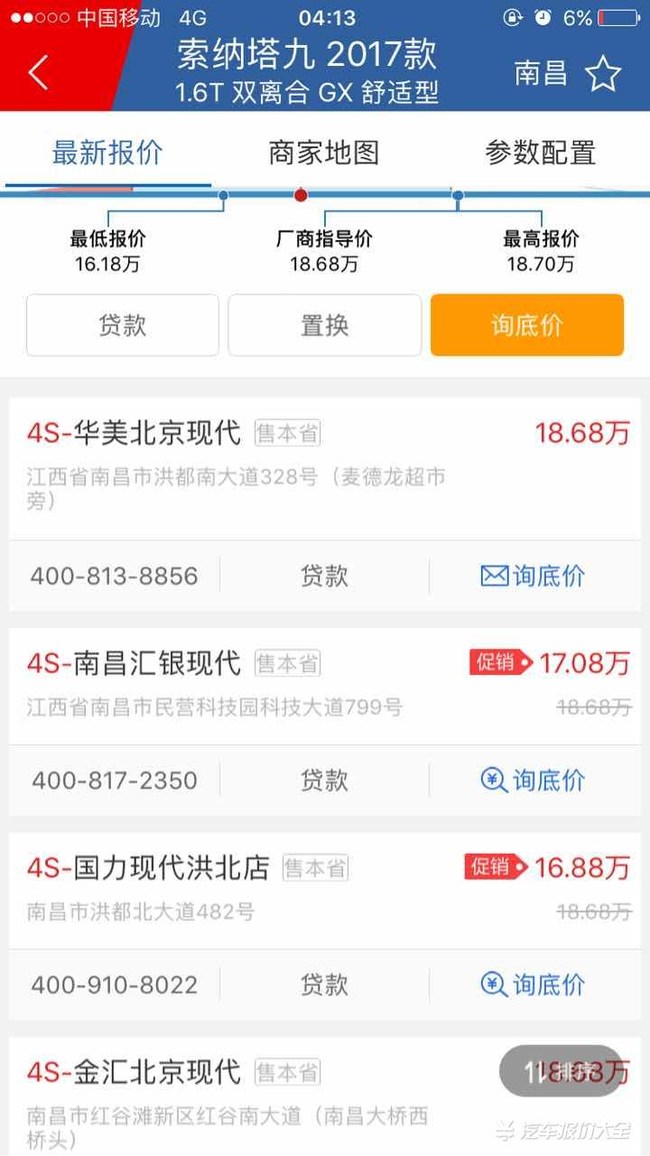Favorite this car with the star icon

click(x=603, y=74)
